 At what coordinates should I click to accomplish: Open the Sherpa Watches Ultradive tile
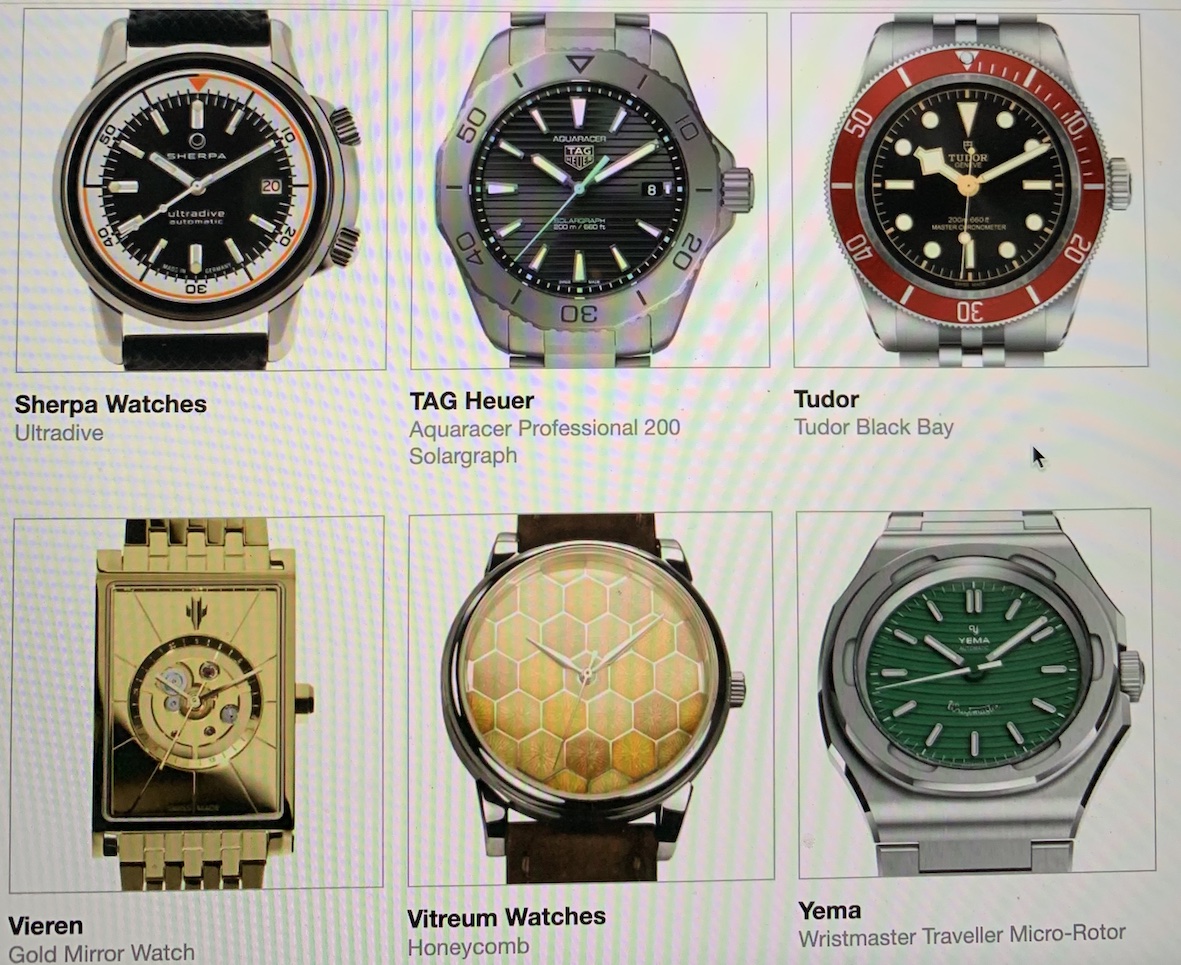pos(201,188)
